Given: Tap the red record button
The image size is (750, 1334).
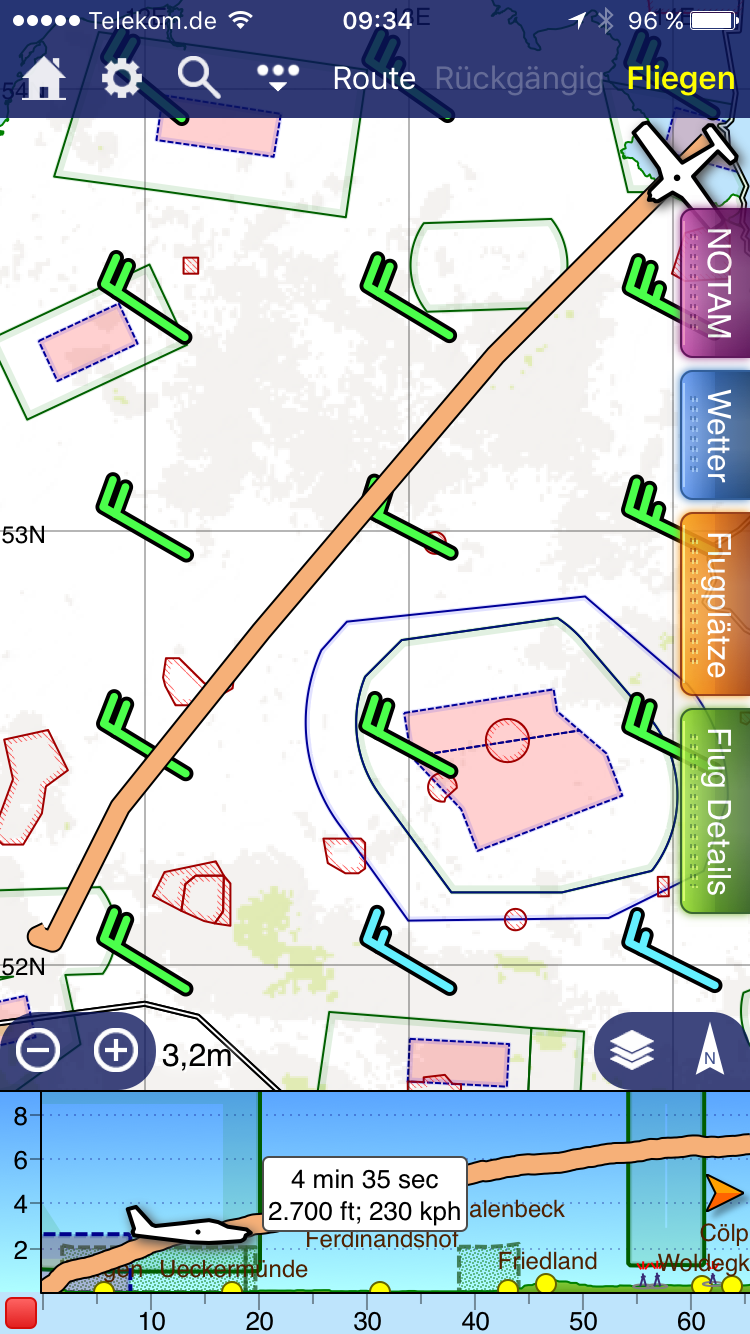Looking at the screenshot, I should click(x=20, y=1313).
